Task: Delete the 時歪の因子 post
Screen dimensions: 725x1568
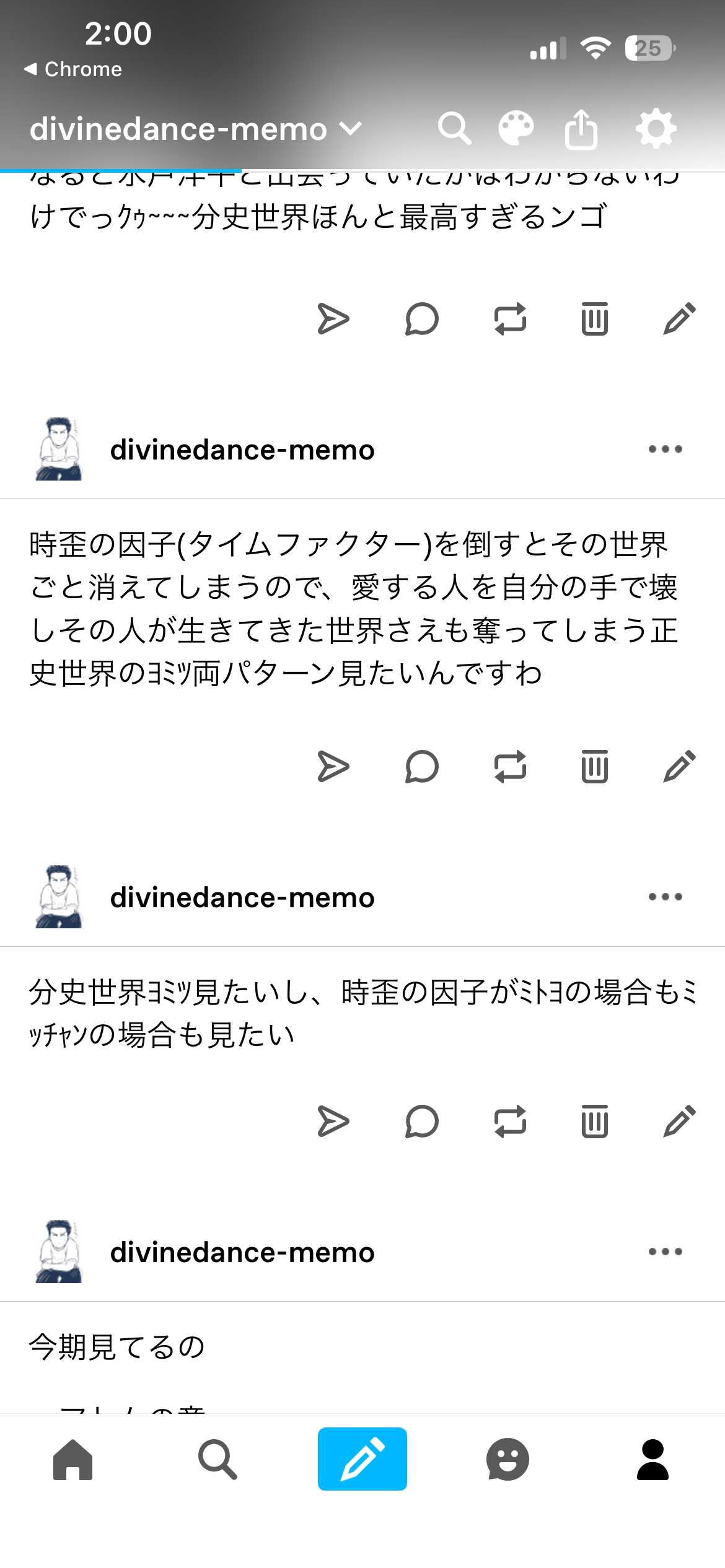Action: point(594,767)
